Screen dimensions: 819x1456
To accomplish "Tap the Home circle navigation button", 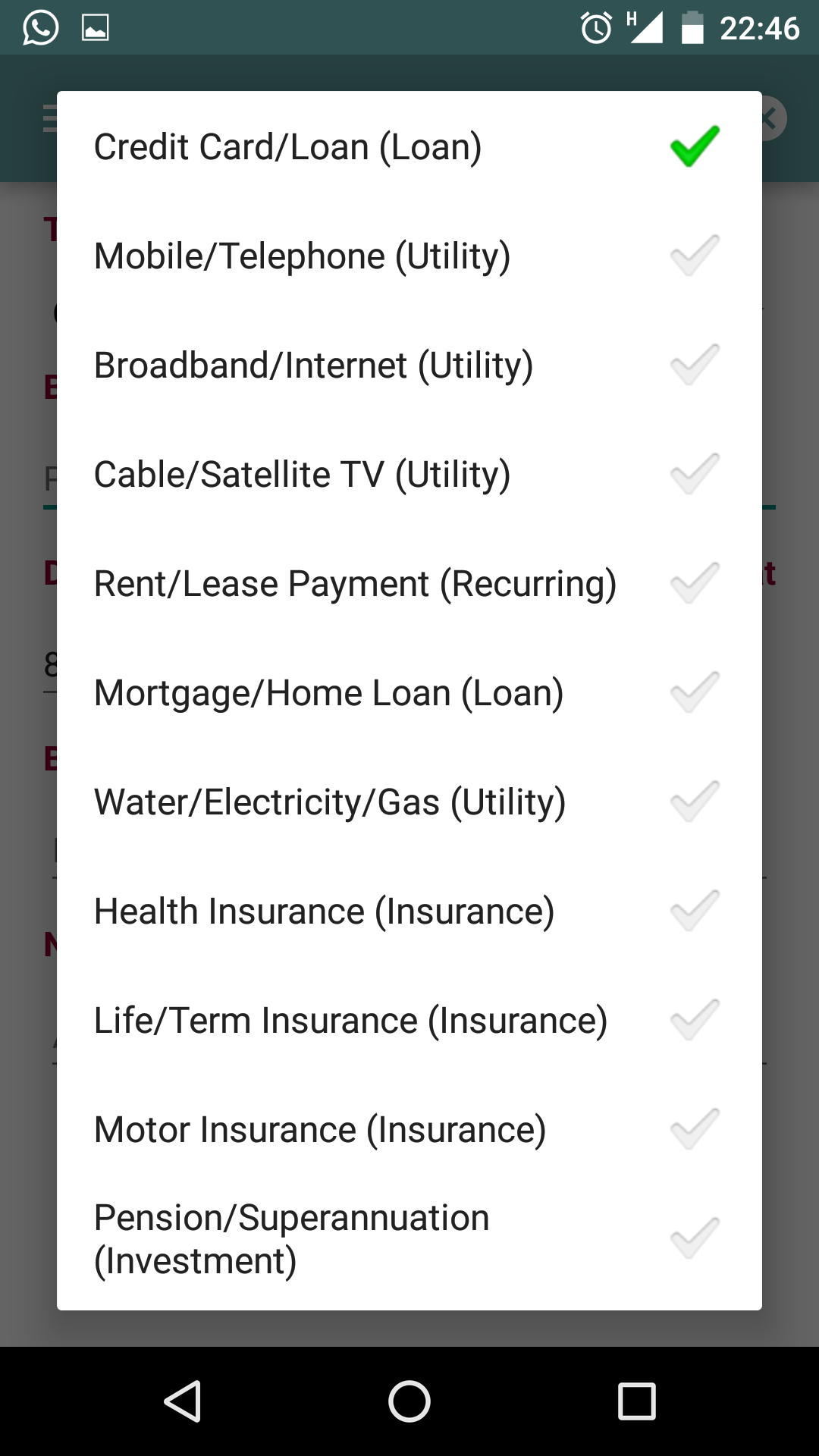I will pos(409,1403).
